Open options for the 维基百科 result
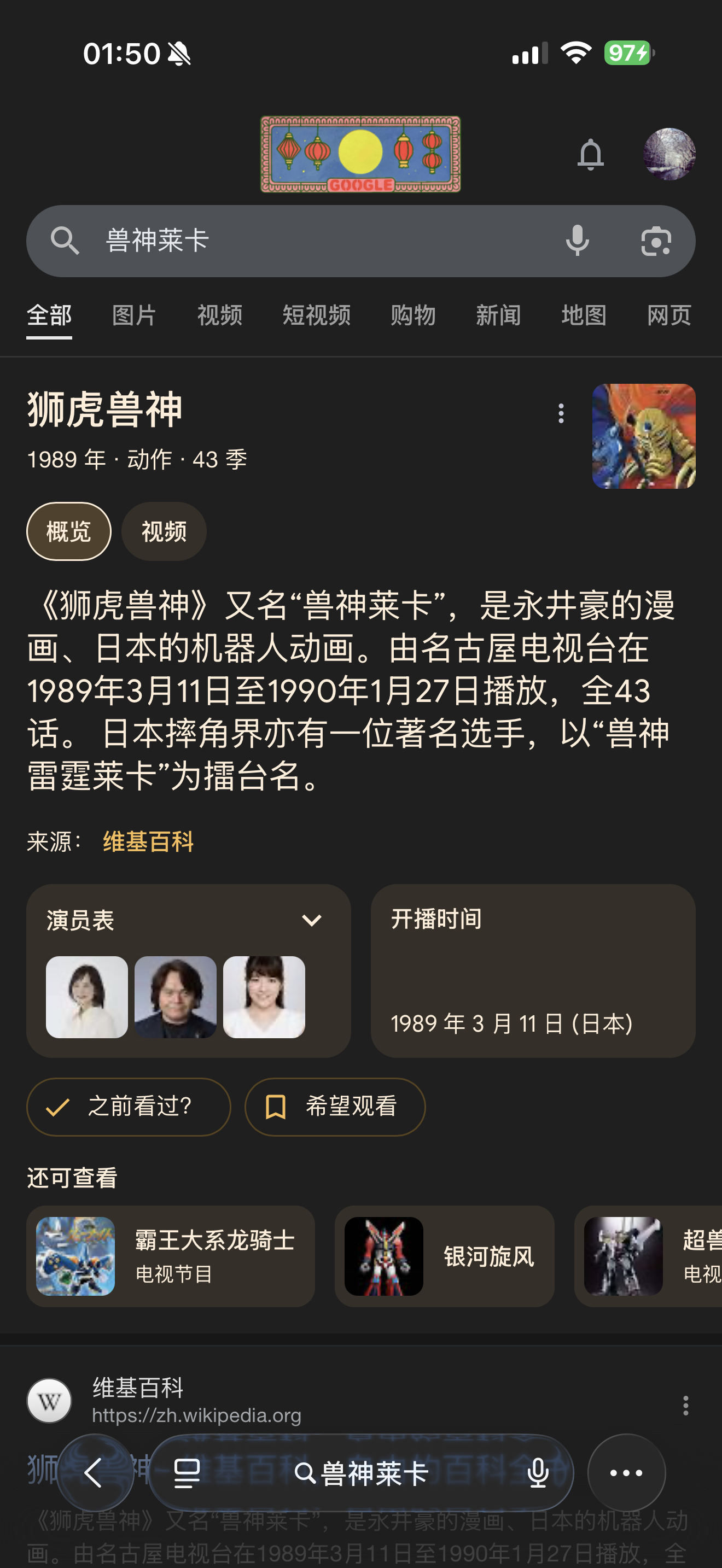 tap(685, 1406)
